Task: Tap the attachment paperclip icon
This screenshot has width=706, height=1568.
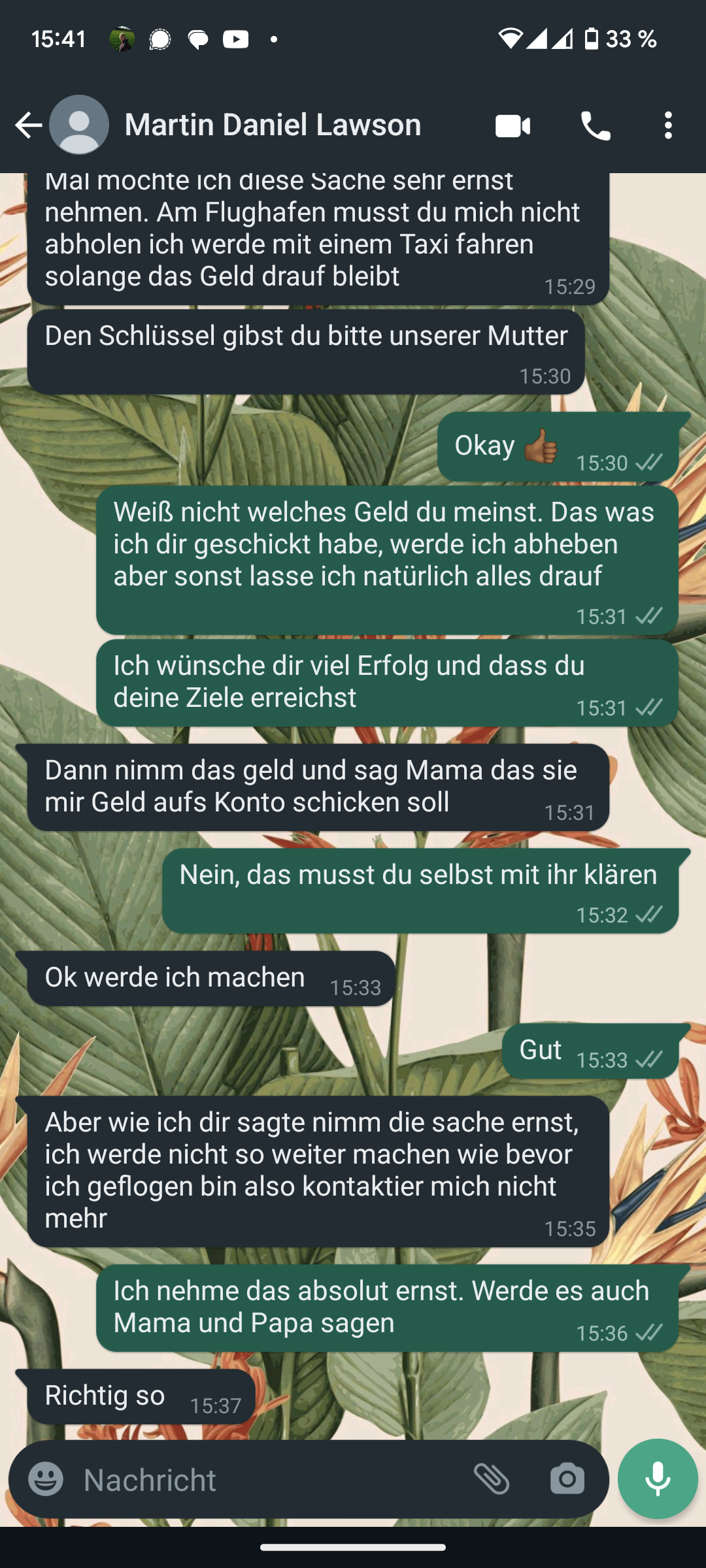Action: (492, 1479)
